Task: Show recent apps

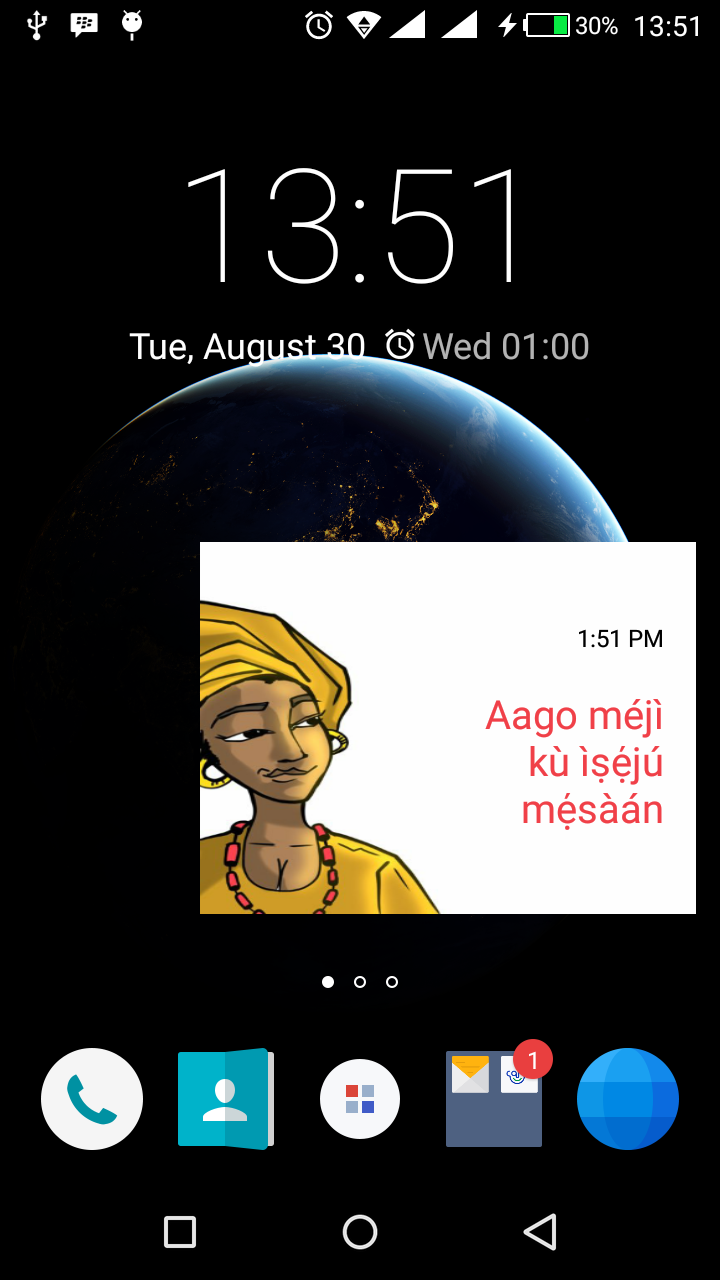Action: coord(180,1232)
